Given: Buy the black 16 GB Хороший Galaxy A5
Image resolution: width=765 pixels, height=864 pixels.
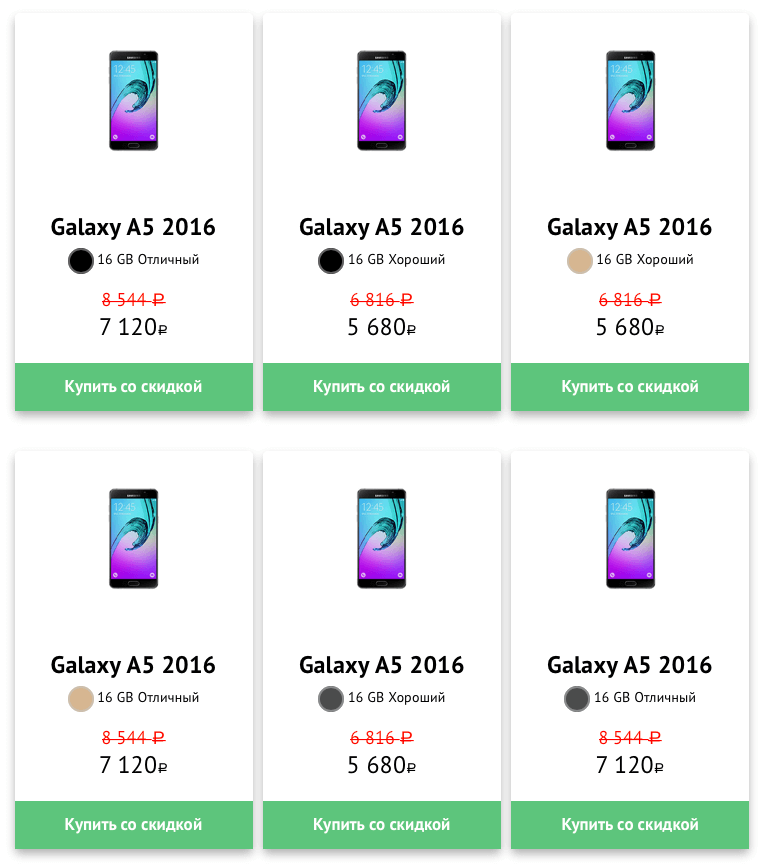Looking at the screenshot, I should click(382, 387).
